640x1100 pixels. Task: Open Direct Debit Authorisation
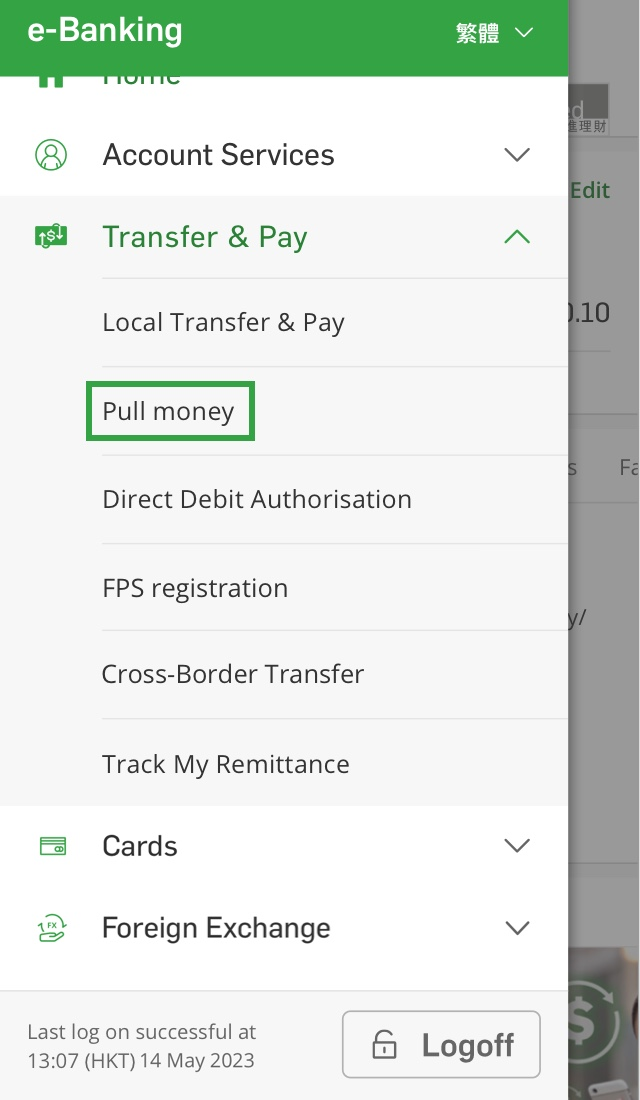(335, 499)
